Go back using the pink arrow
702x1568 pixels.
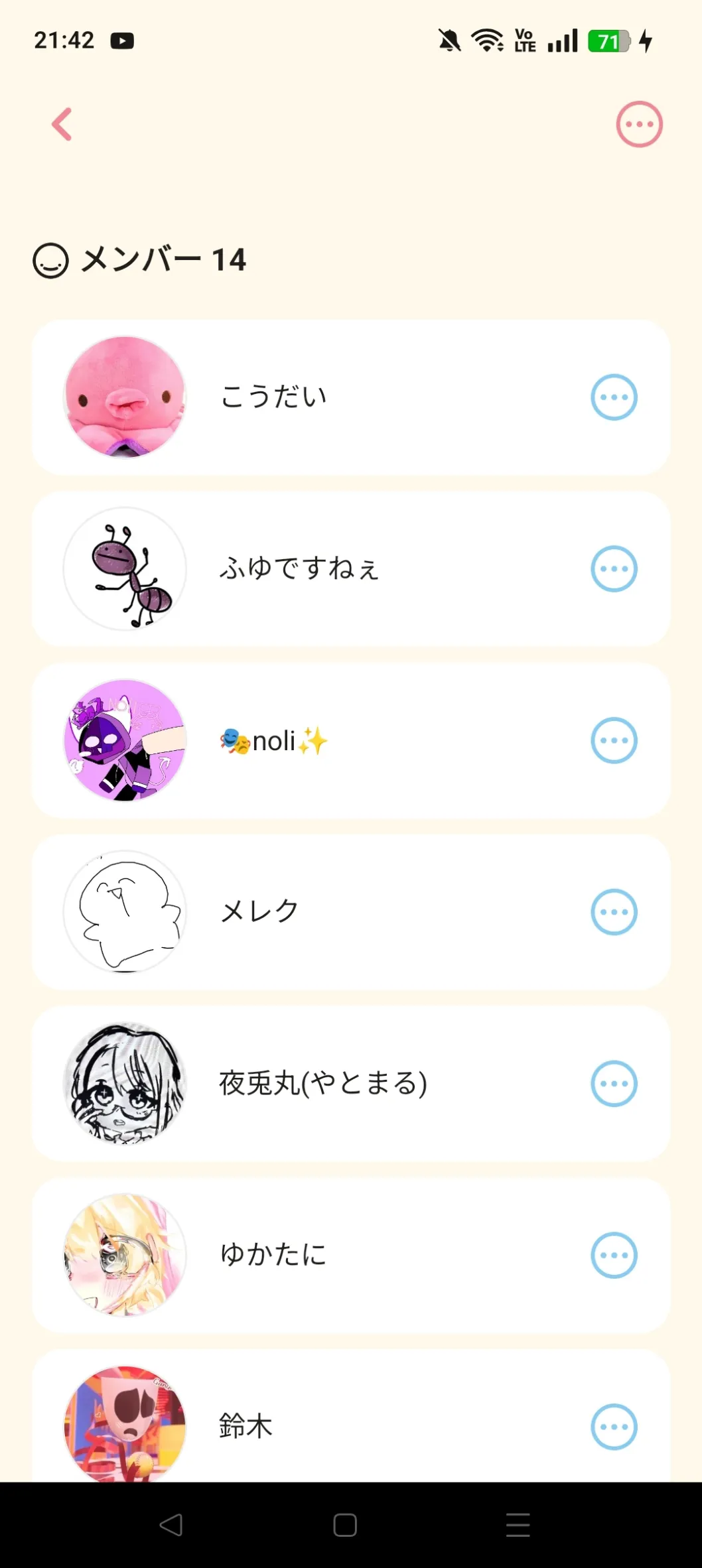pyautogui.click(x=62, y=125)
